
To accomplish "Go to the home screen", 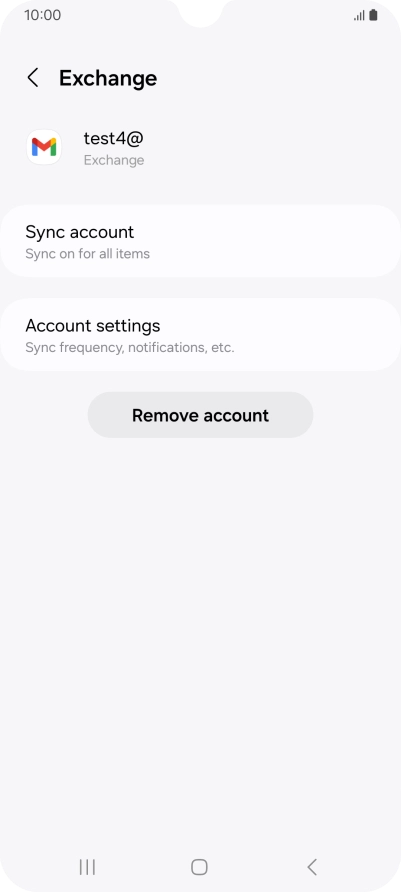I will pyautogui.click(x=199, y=867).
